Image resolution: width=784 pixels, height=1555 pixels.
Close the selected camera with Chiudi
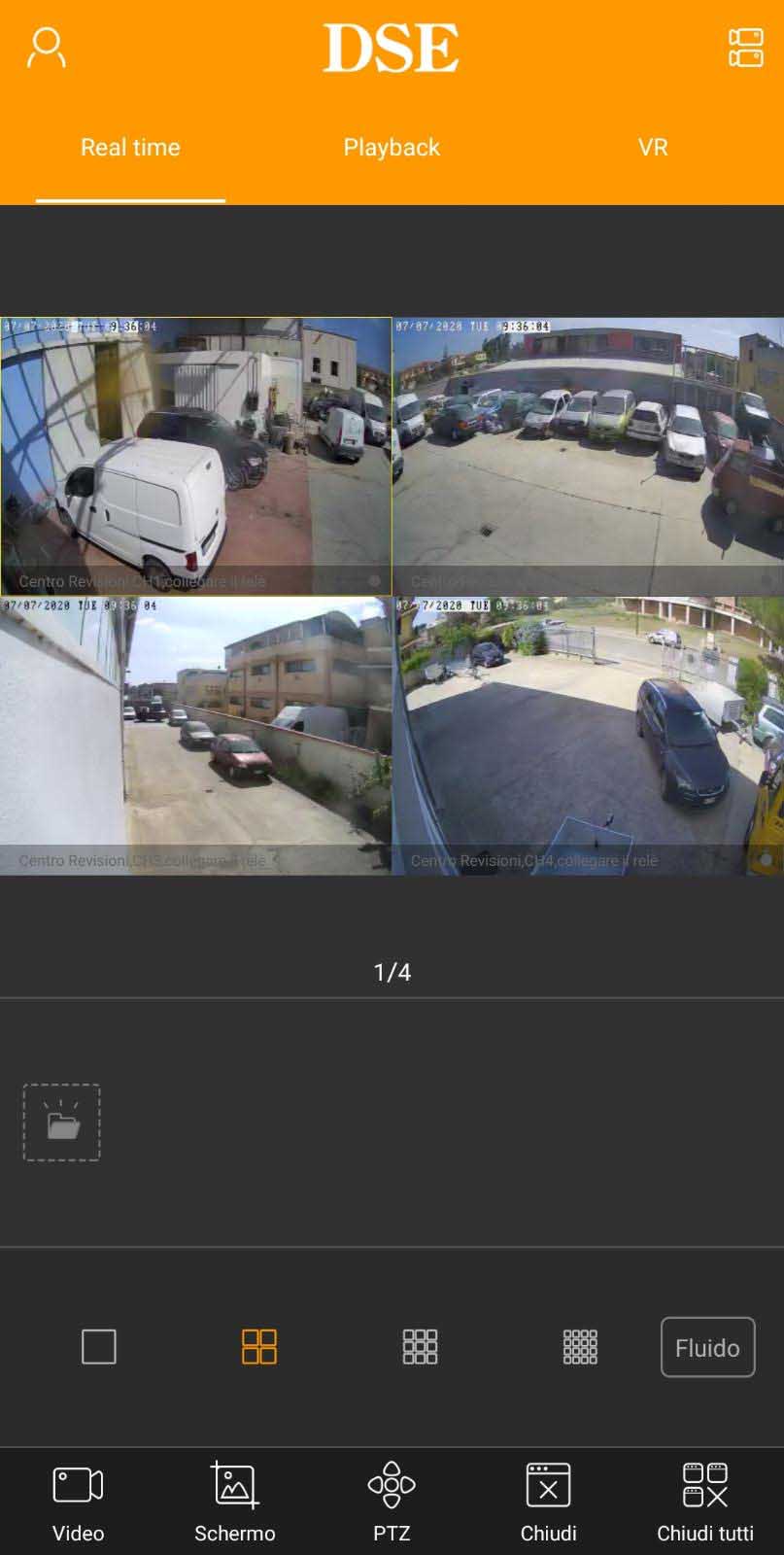(x=548, y=1502)
